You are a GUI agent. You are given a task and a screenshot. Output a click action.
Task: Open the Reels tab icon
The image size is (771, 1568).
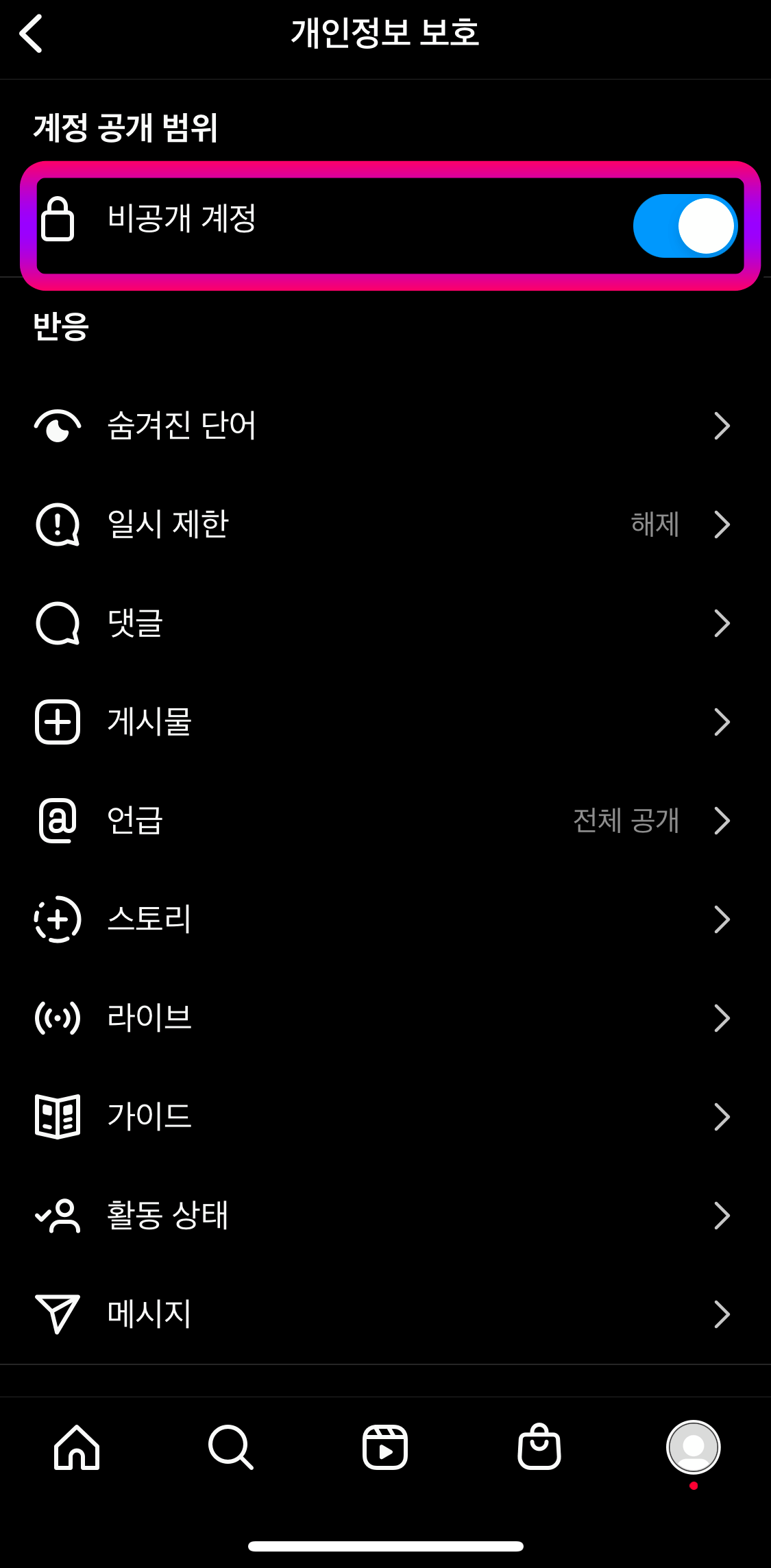click(x=385, y=1448)
